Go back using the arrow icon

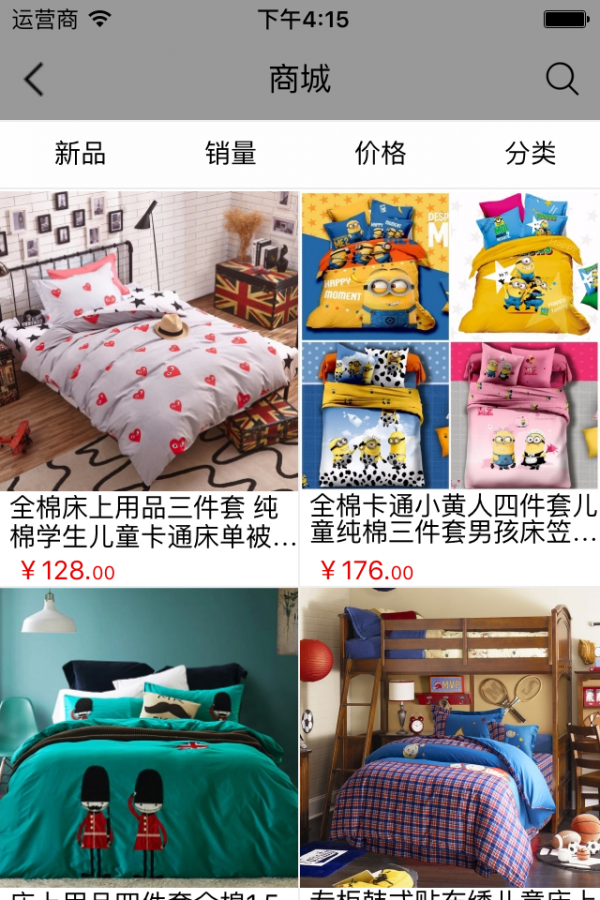[x=35, y=79]
